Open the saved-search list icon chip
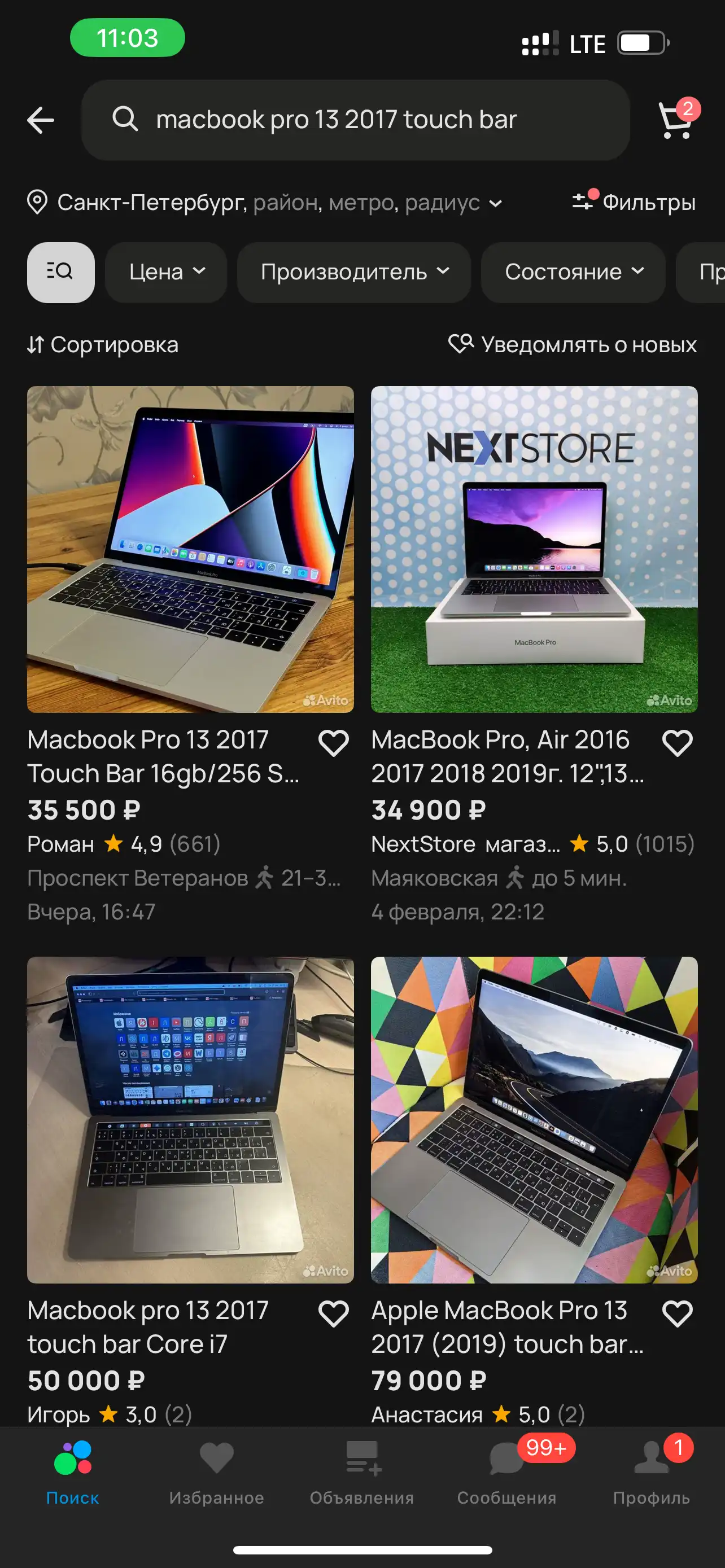This screenshot has height=1568, width=725. click(61, 272)
